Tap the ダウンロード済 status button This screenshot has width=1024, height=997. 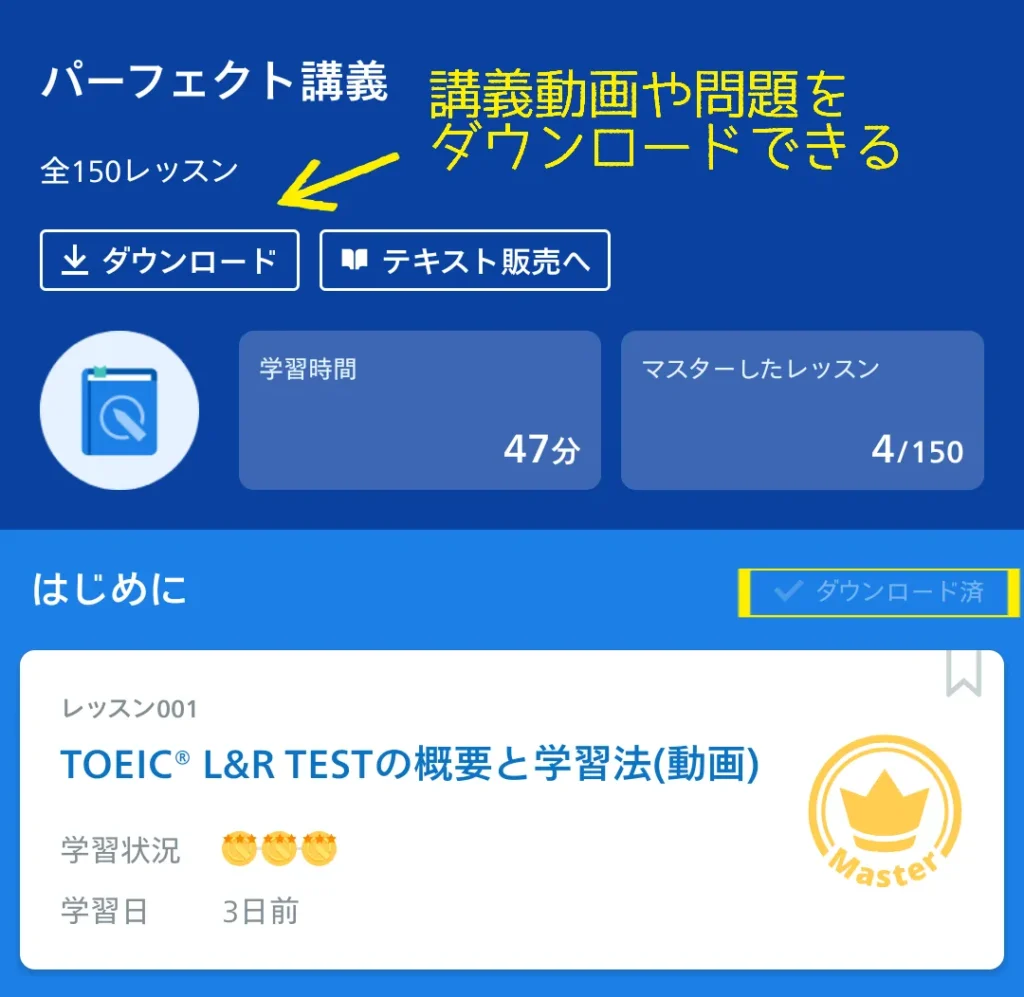(x=879, y=592)
